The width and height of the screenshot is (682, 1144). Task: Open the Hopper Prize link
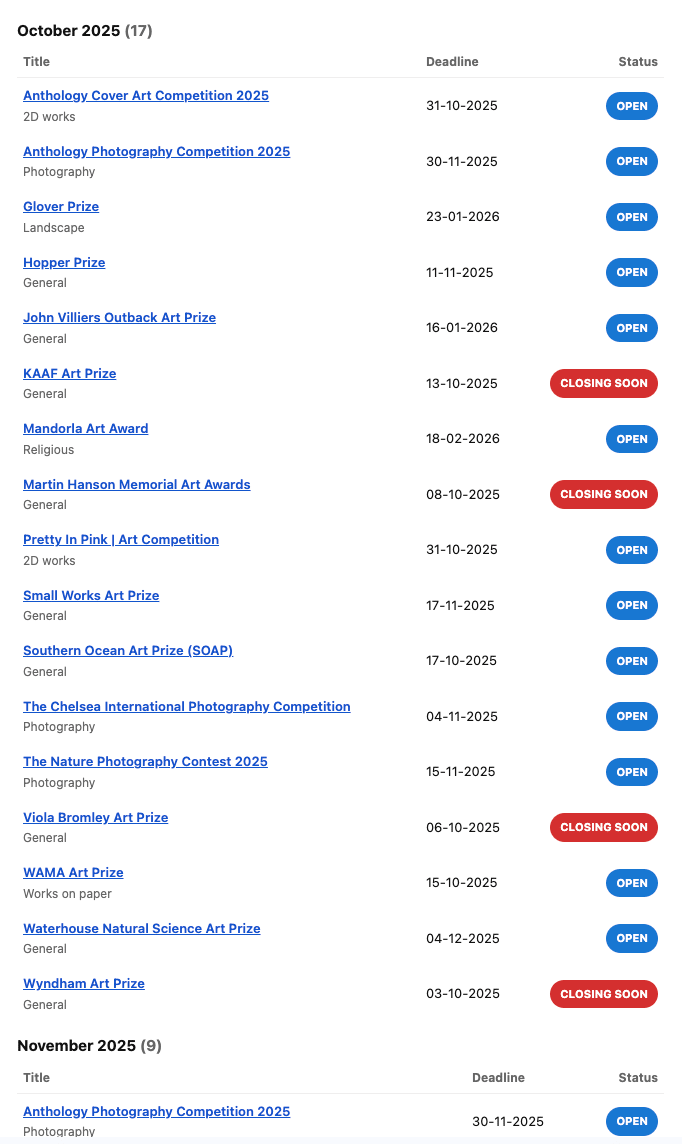pos(64,263)
